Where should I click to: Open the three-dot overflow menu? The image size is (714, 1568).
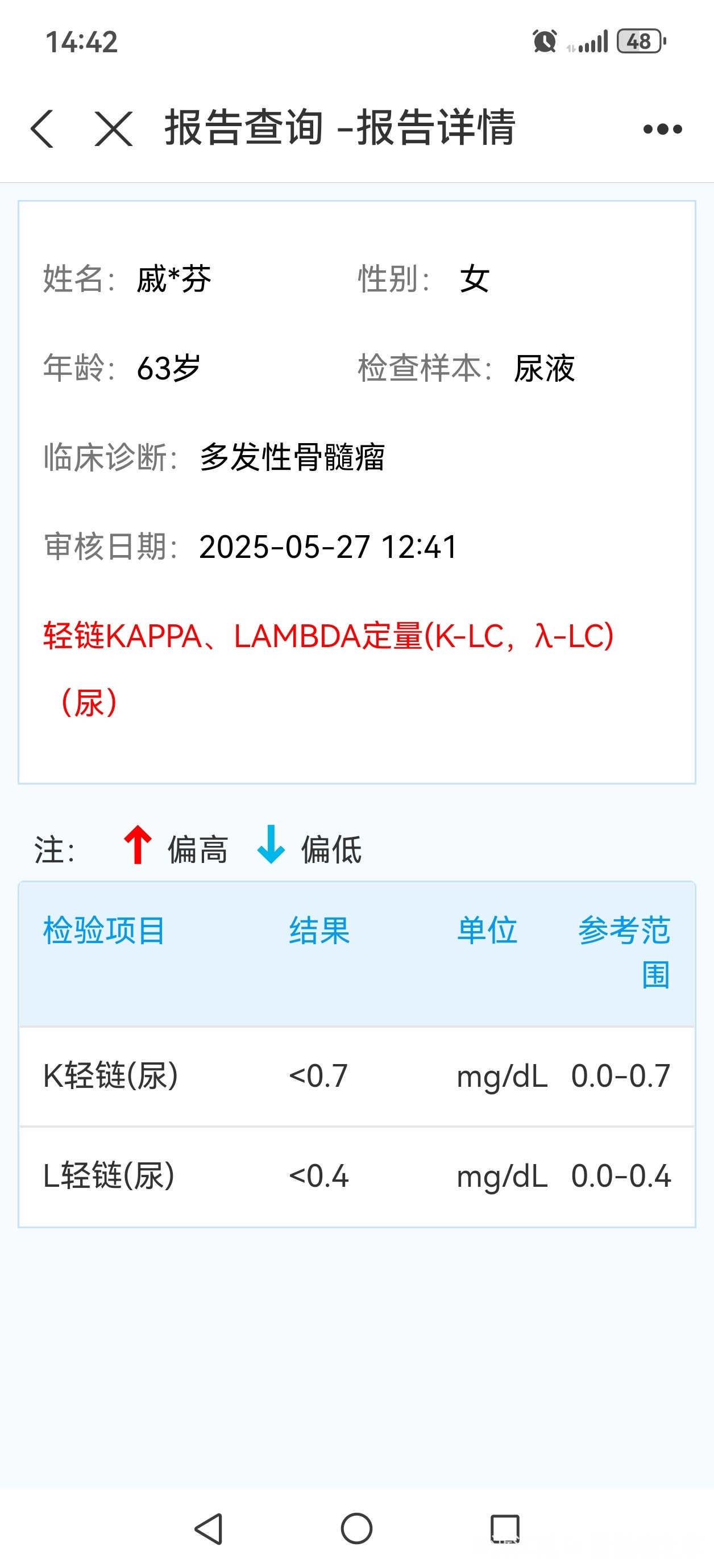662,129
